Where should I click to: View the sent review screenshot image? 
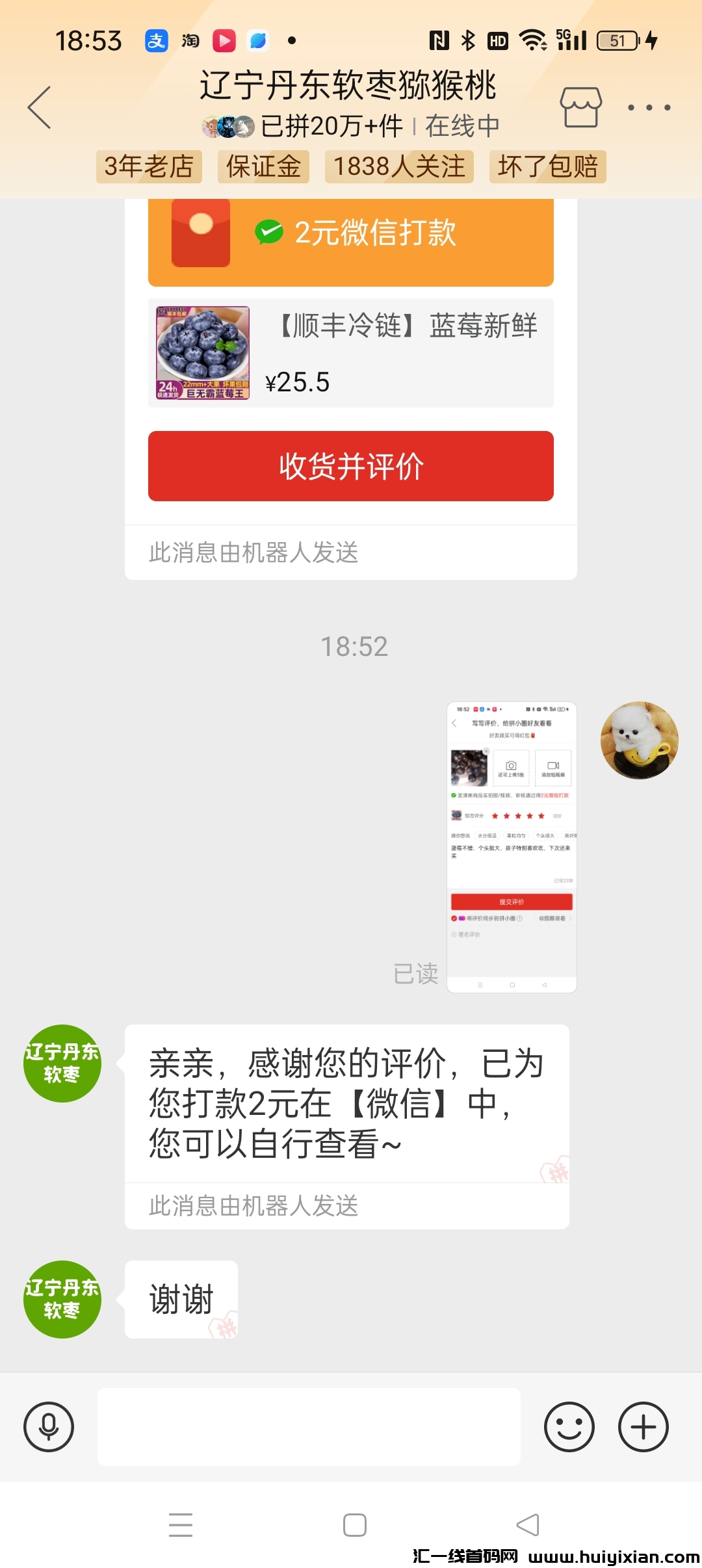pyautogui.click(x=512, y=846)
